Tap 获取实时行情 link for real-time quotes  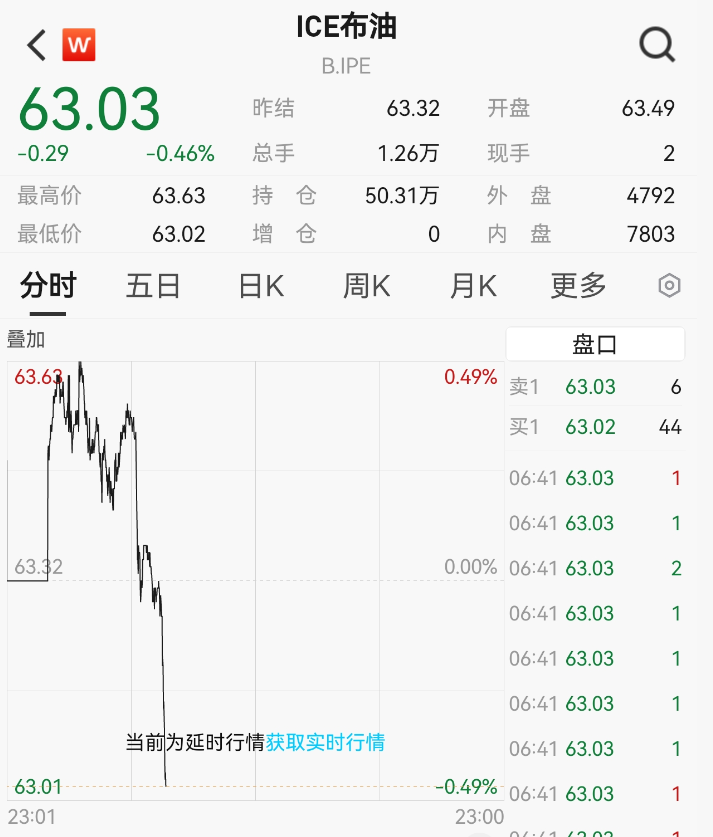(x=325, y=742)
